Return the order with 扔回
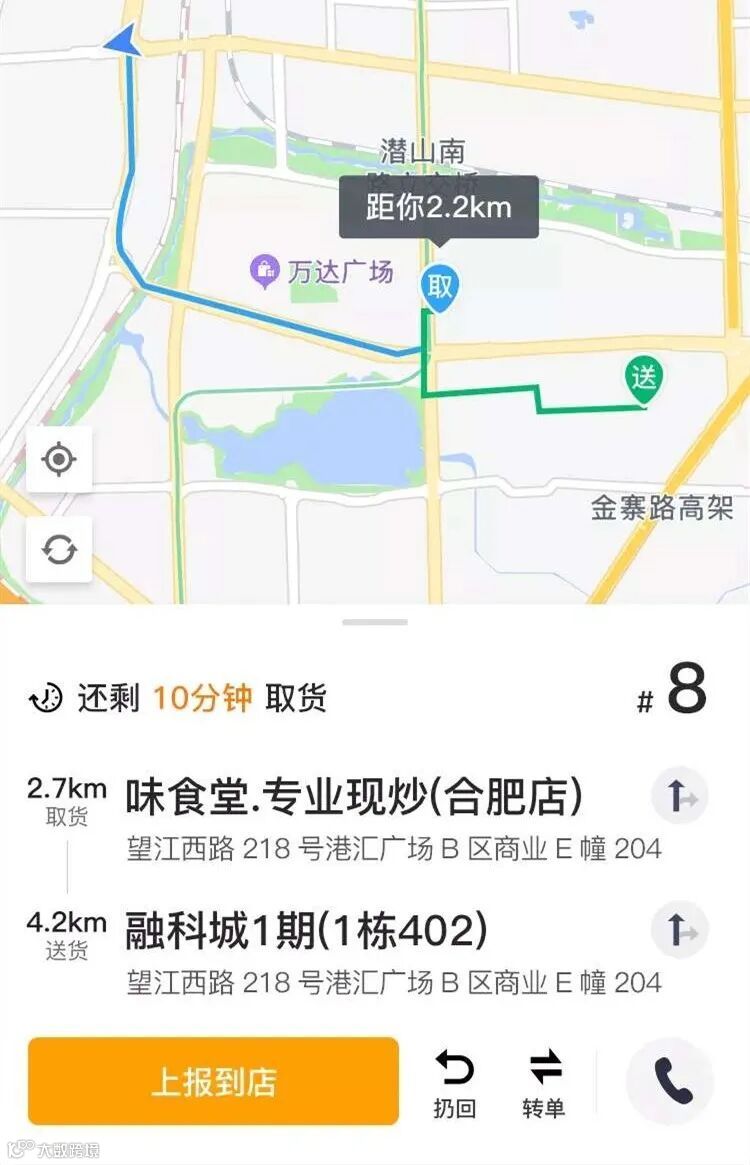The image size is (750, 1165). pos(454,1083)
